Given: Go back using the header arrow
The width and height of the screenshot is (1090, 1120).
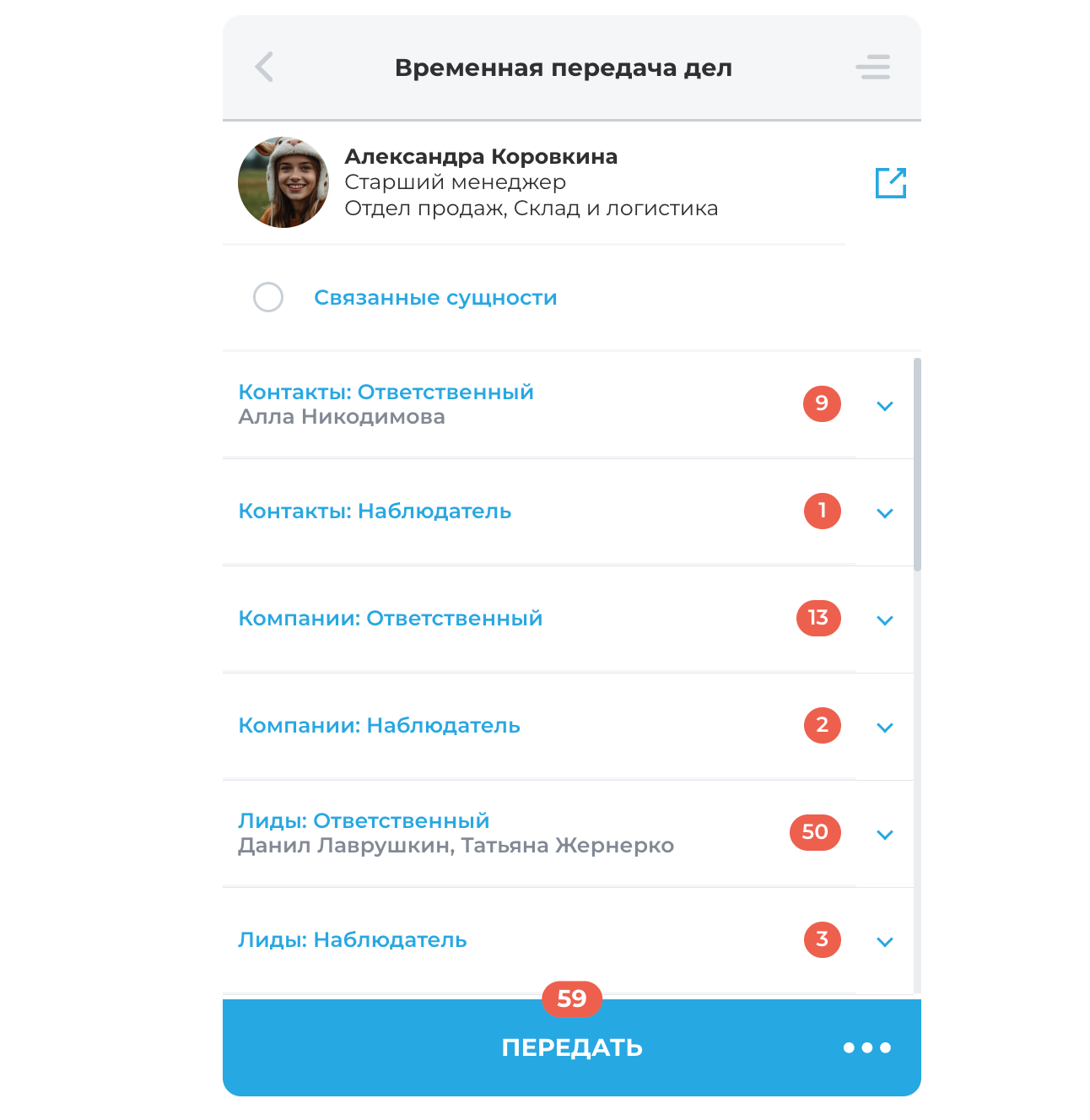Looking at the screenshot, I should [x=264, y=67].
